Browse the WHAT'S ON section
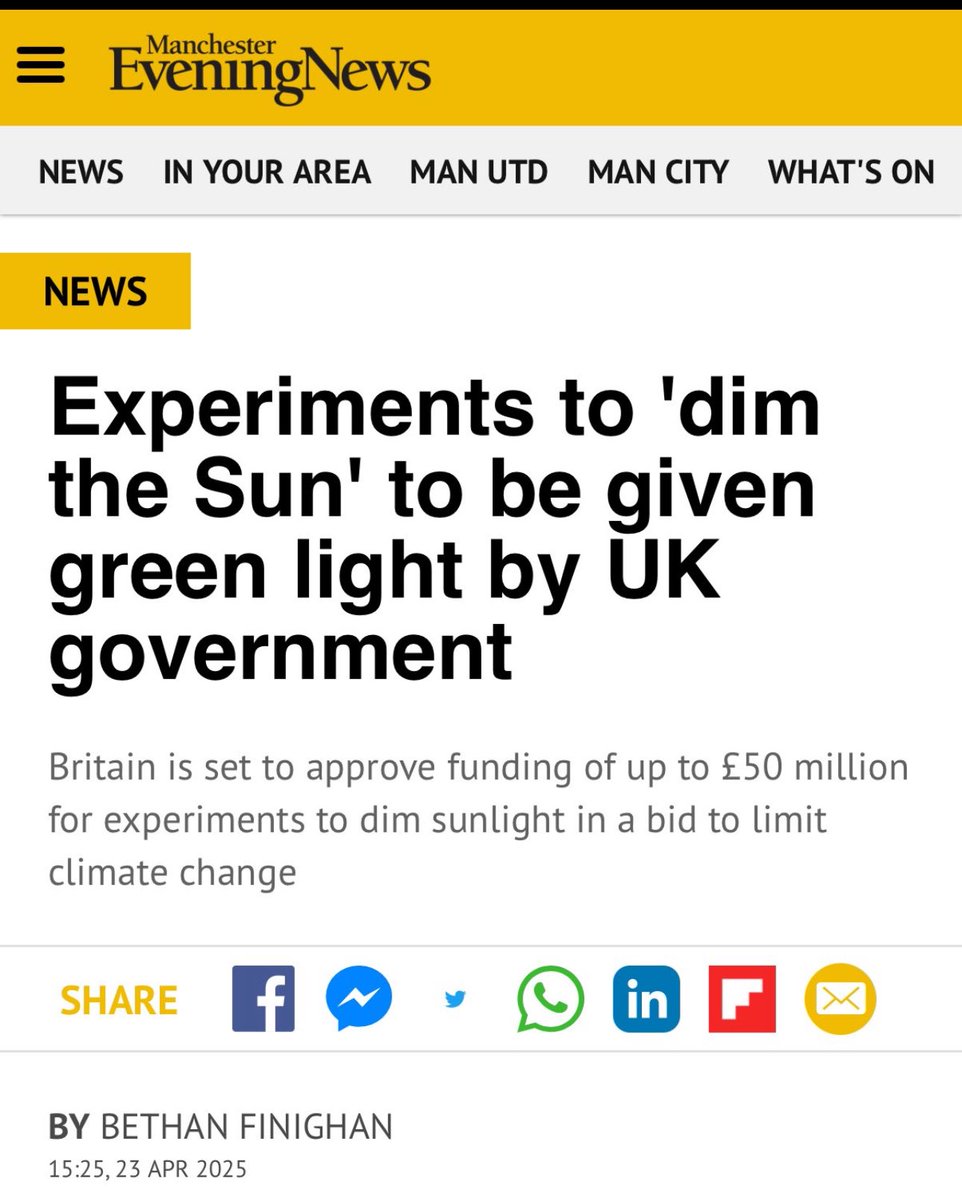This screenshot has width=962, height=1200. [x=851, y=172]
